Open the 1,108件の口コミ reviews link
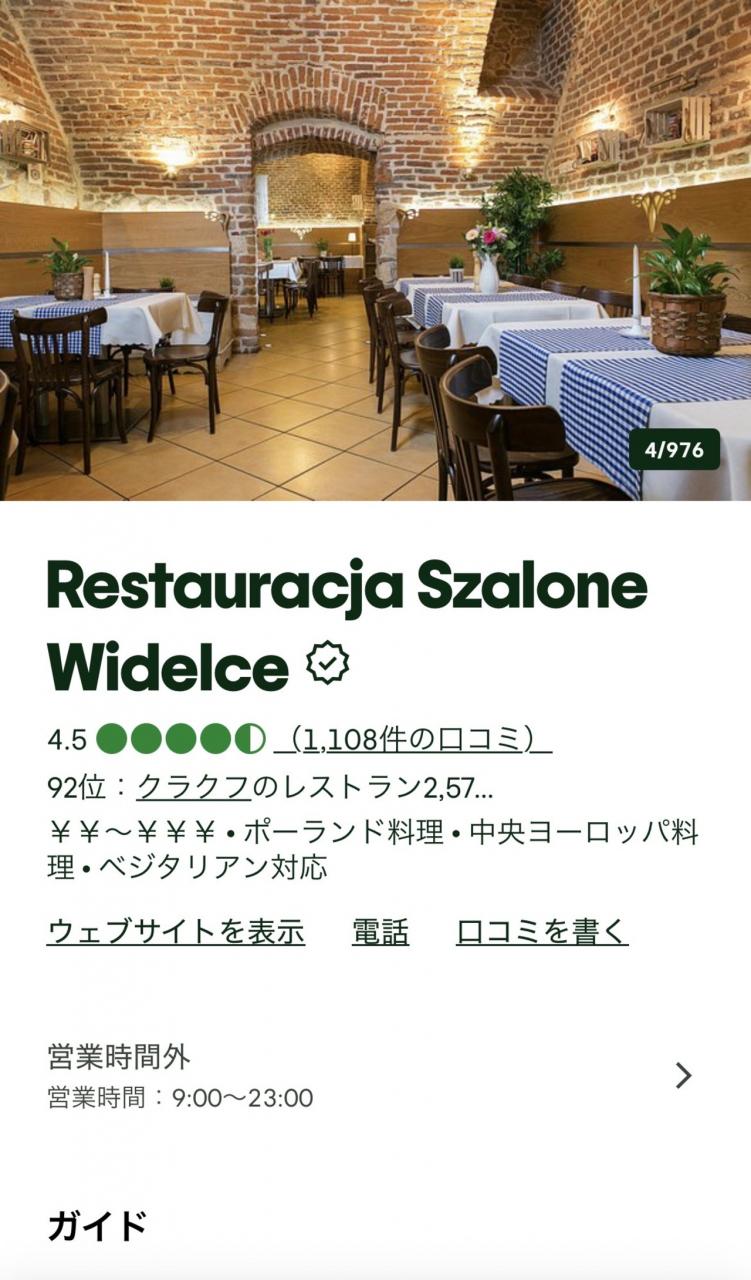Screen dimensions: 751x1280 (x=413, y=740)
